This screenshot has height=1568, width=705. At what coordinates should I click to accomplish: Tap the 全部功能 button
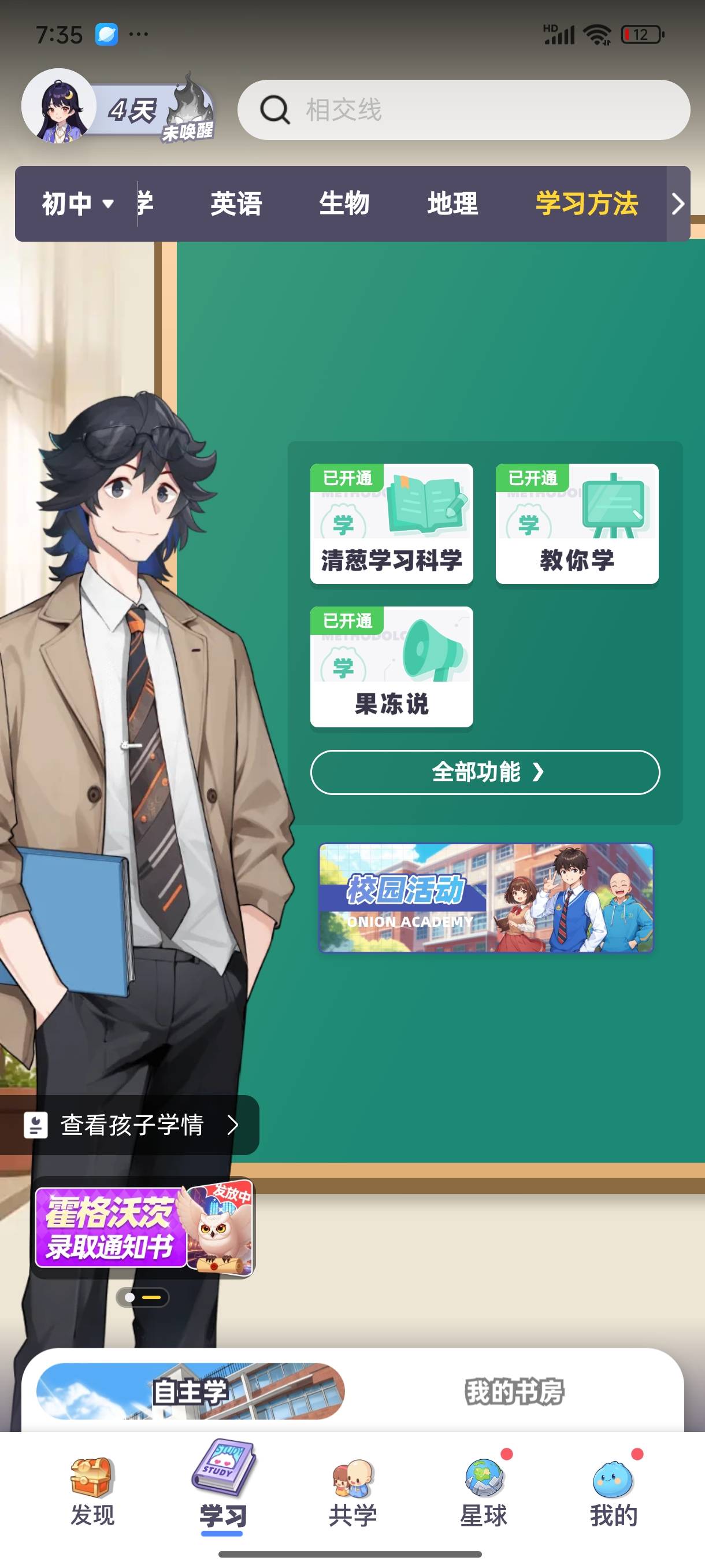pyautogui.click(x=485, y=772)
